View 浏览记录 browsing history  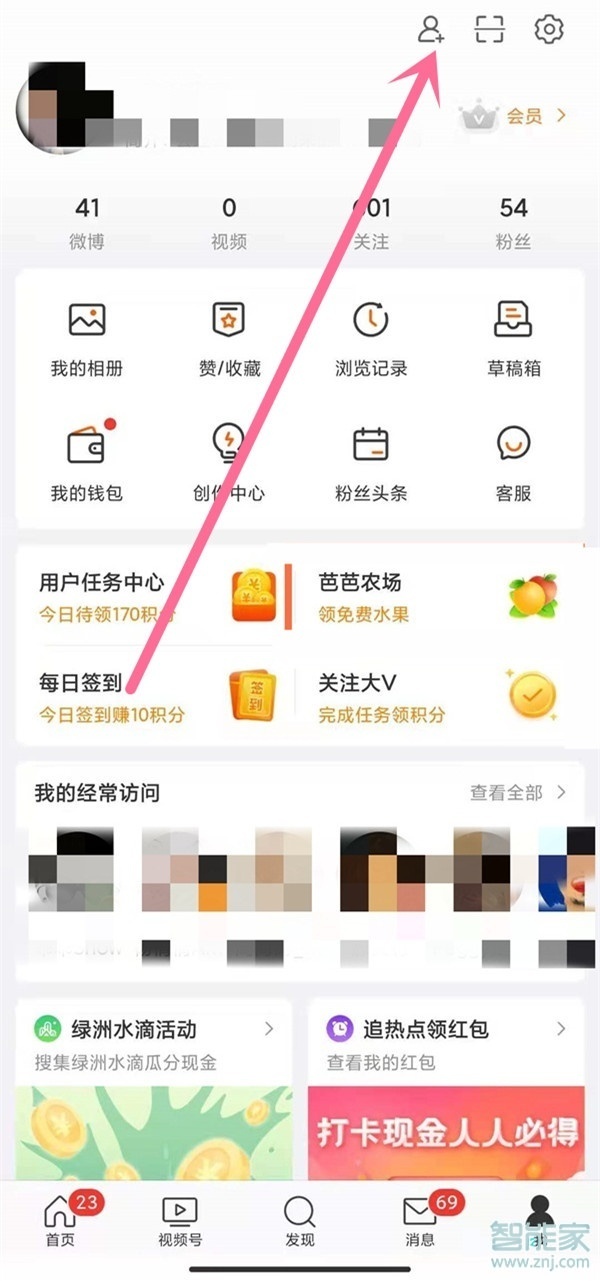click(371, 339)
